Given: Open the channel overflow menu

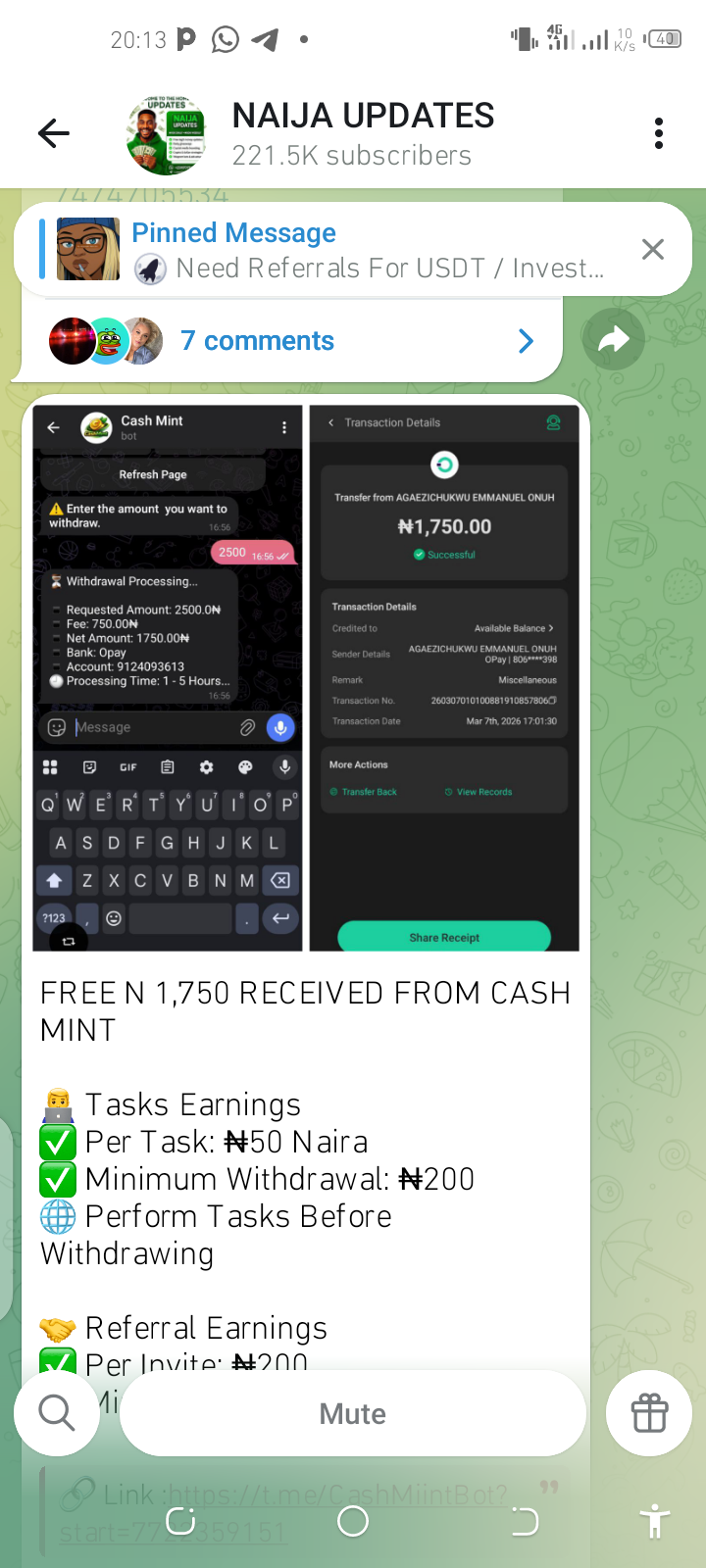Looking at the screenshot, I should [x=658, y=133].
